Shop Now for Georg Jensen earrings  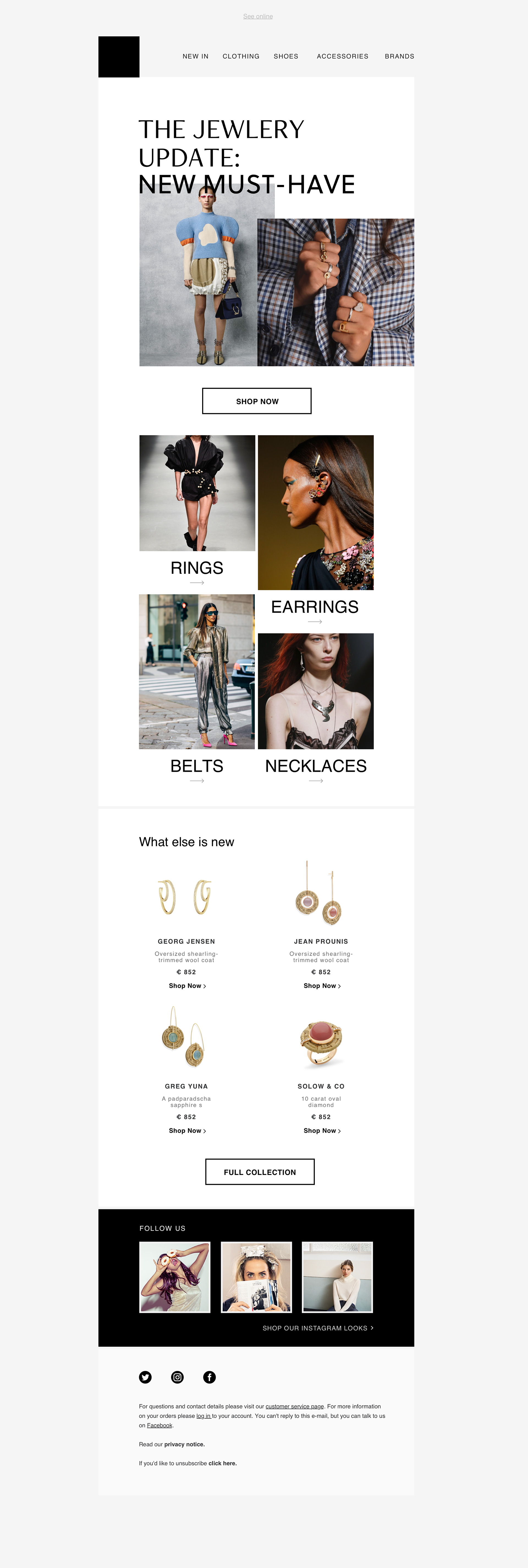187,986
